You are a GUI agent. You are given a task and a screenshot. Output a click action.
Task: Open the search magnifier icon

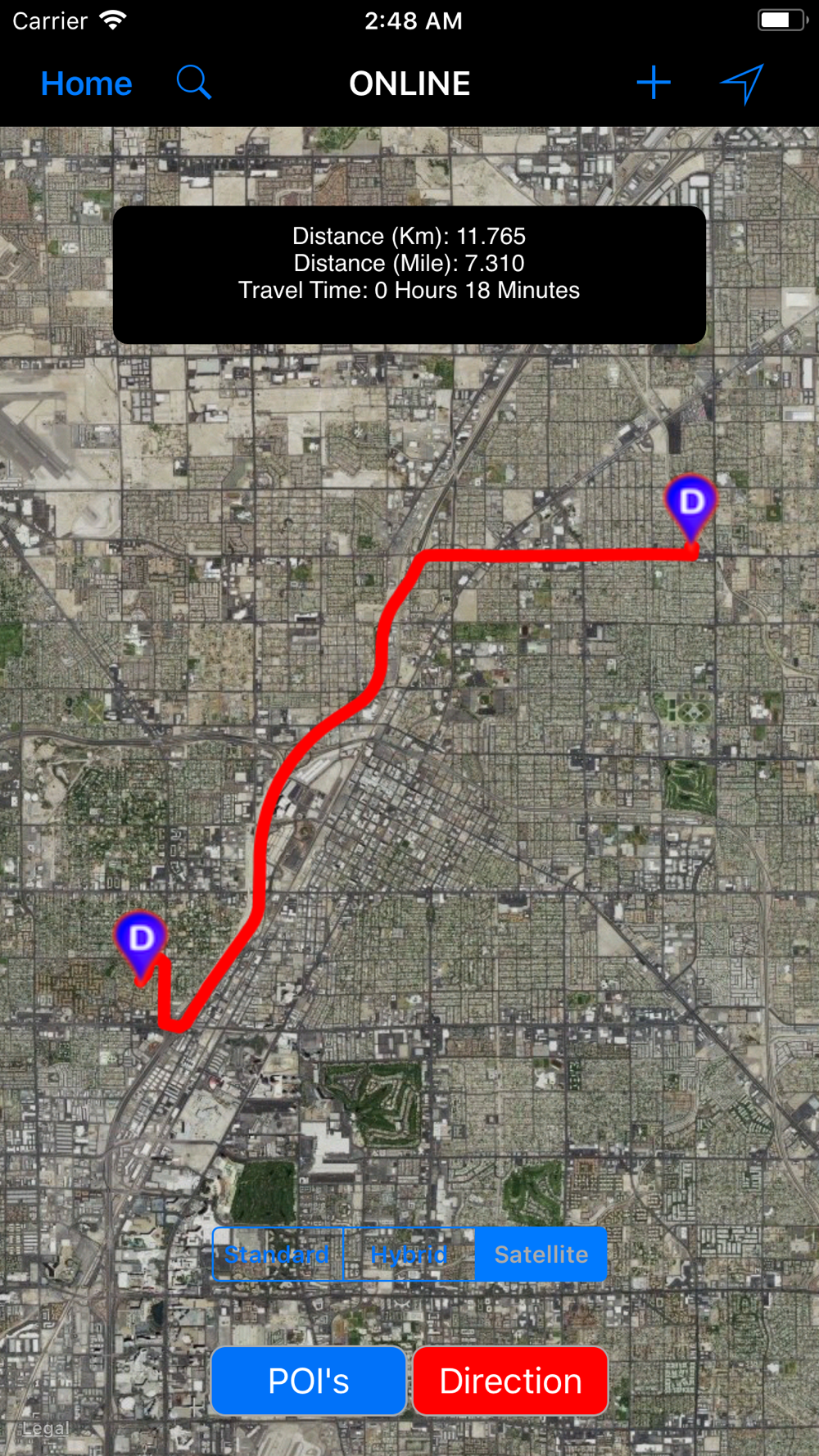pos(194,83)
